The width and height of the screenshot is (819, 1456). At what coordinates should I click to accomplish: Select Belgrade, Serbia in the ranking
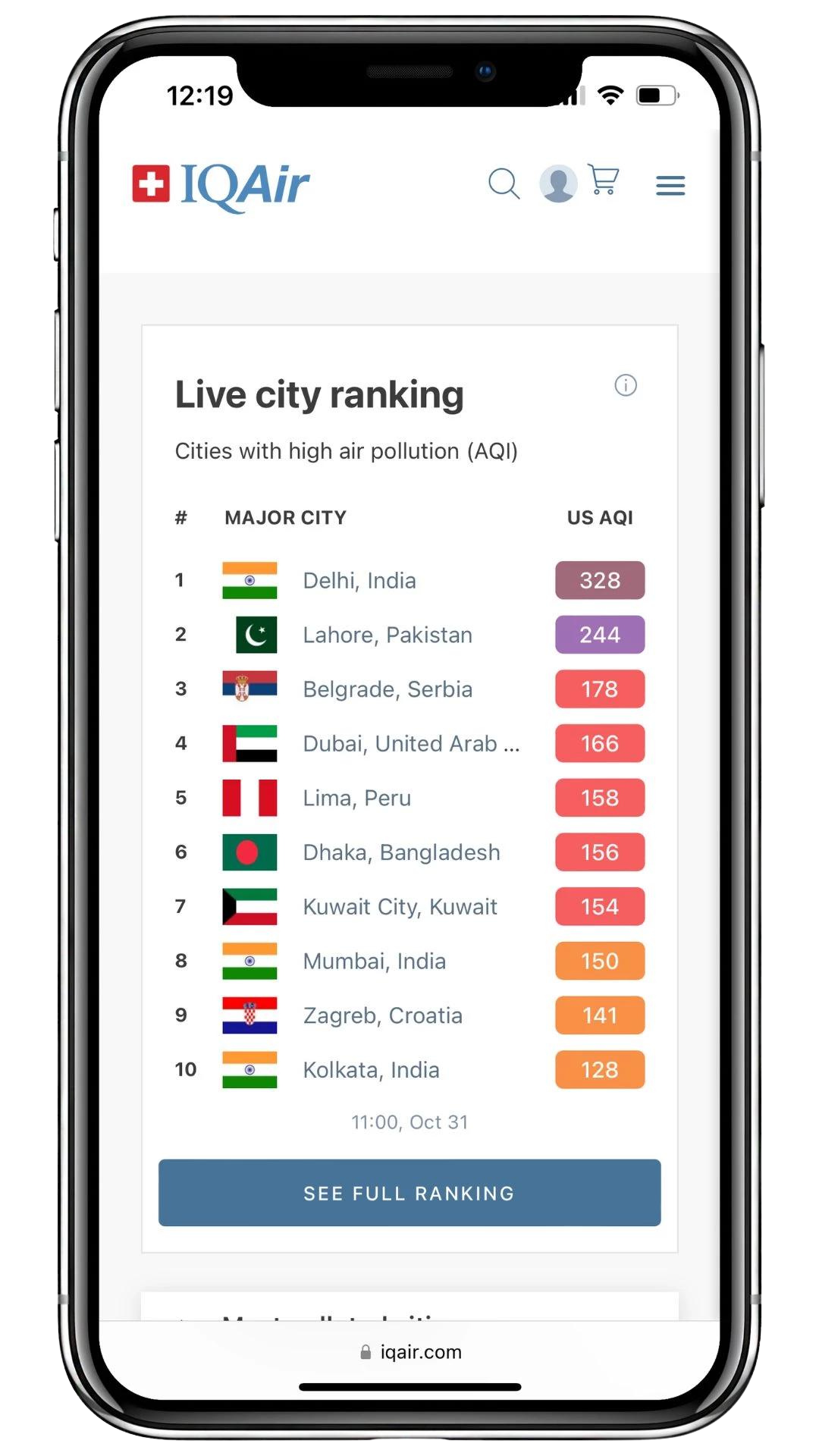(388, 689)
